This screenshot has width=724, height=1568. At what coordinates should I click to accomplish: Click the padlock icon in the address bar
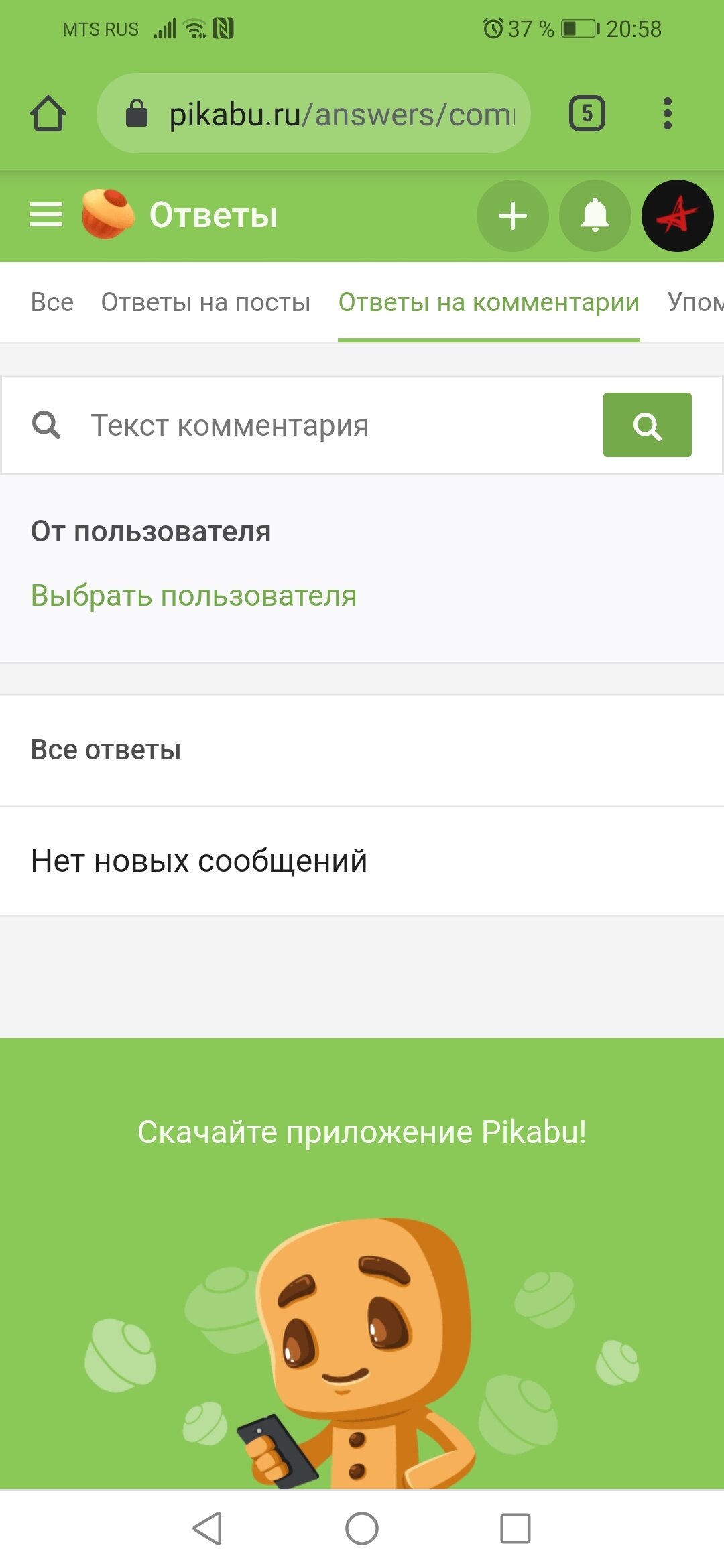point(136,111)
